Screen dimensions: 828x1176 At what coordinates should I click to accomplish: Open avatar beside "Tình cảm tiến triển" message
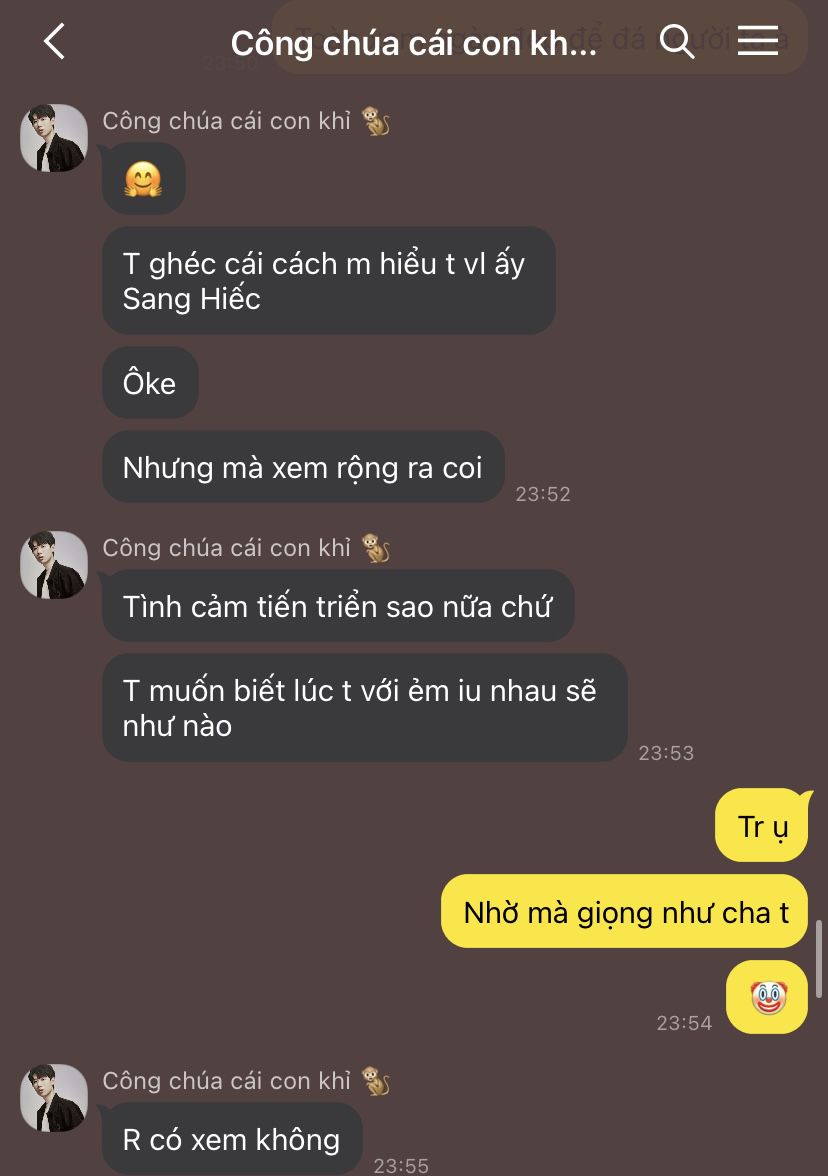54,565
